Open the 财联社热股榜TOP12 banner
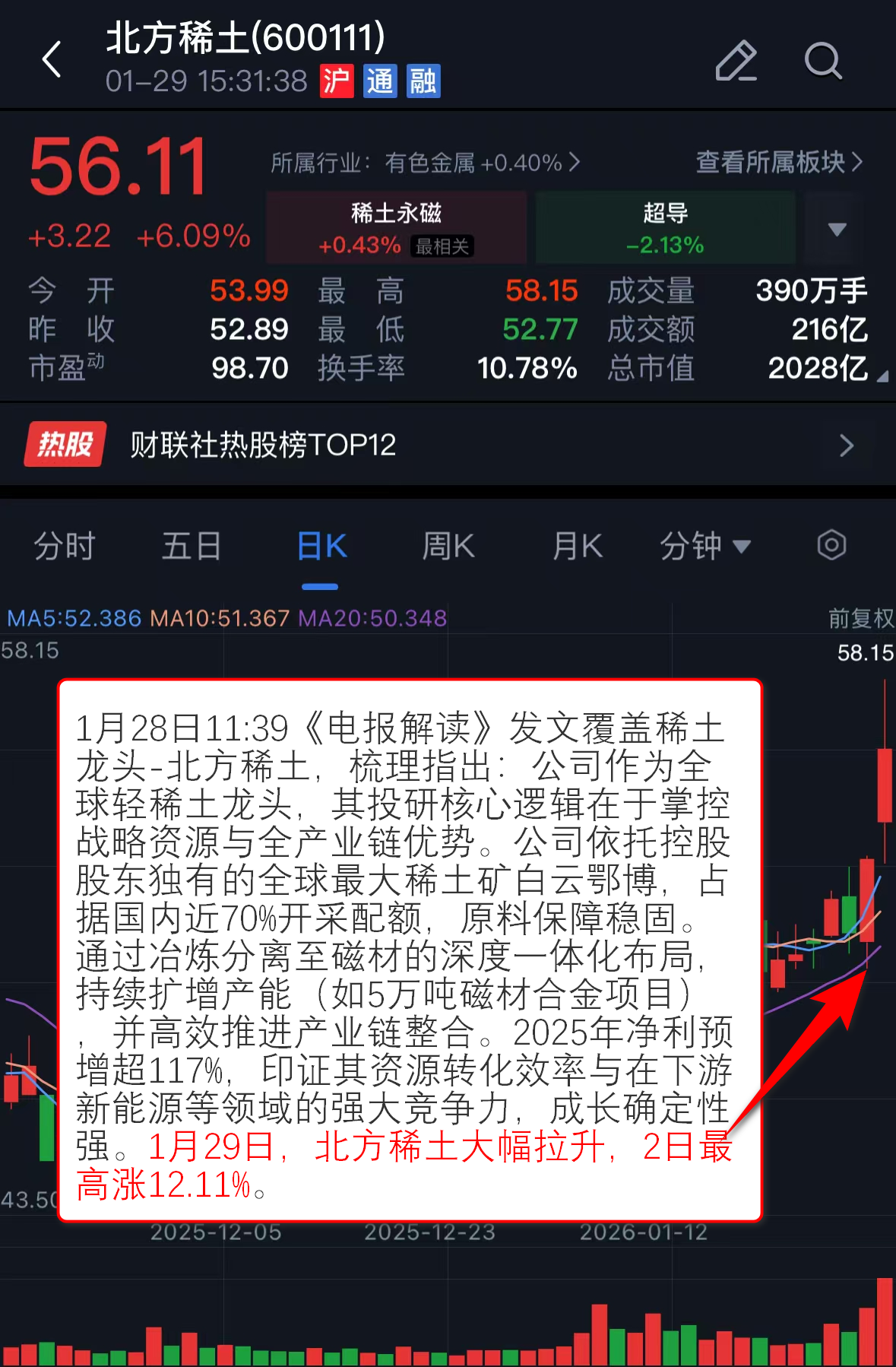The width and height of the screenshot is (896, 1367). click(x=448, y=445)
